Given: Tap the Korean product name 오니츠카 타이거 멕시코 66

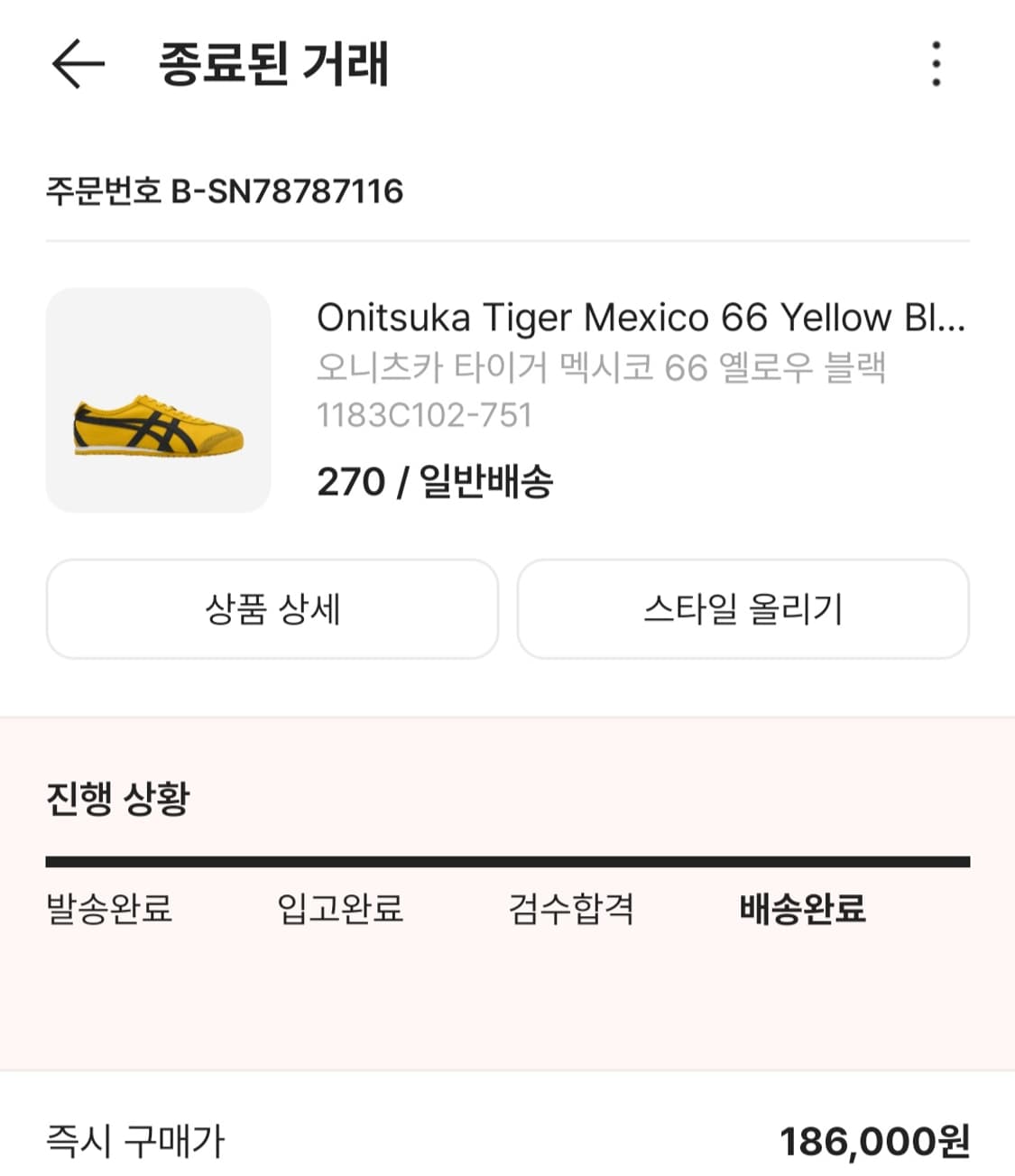Looking at the screenshot, I should coord(603,366).
